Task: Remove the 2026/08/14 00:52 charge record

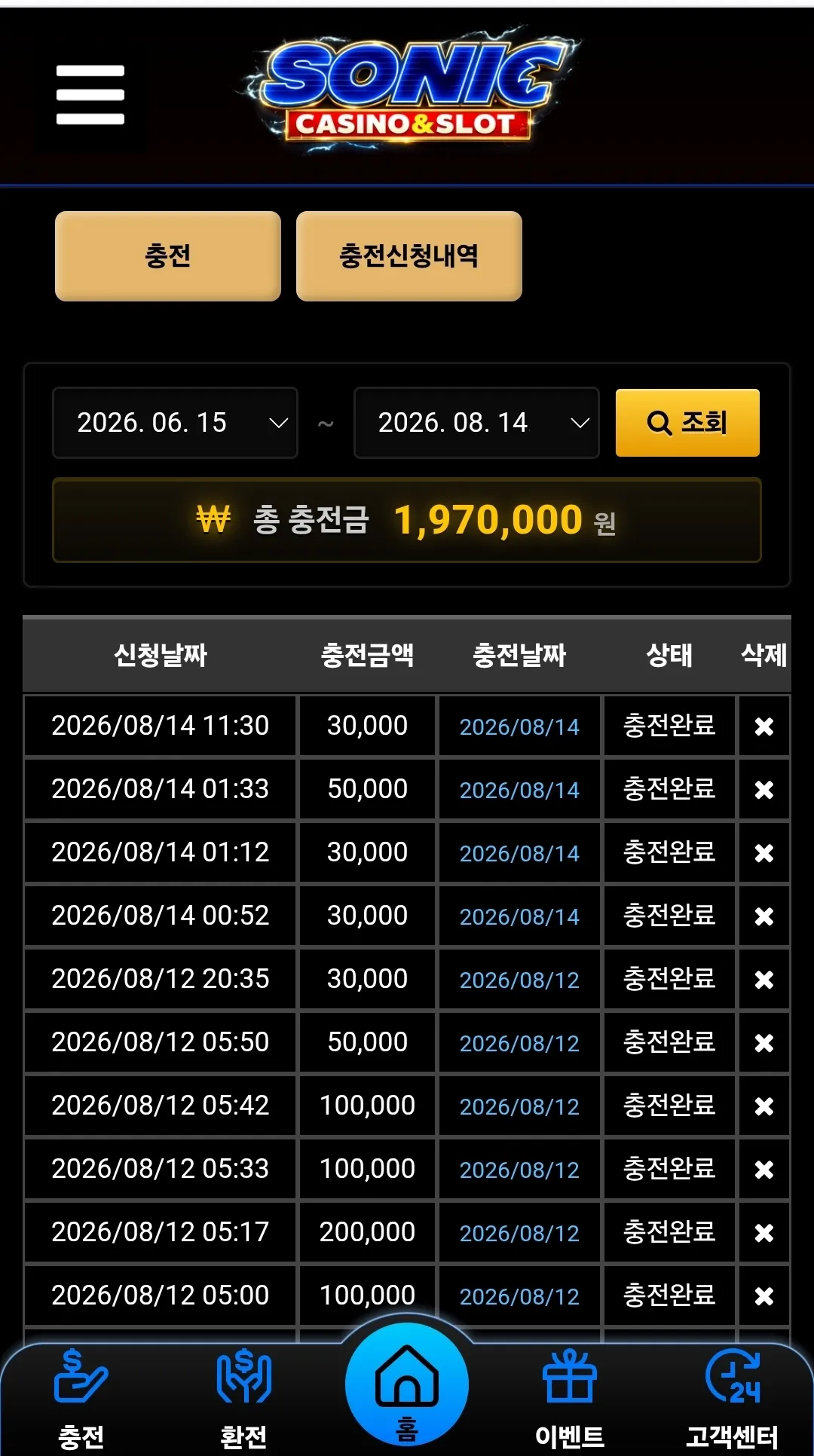Action: (764, 916)
